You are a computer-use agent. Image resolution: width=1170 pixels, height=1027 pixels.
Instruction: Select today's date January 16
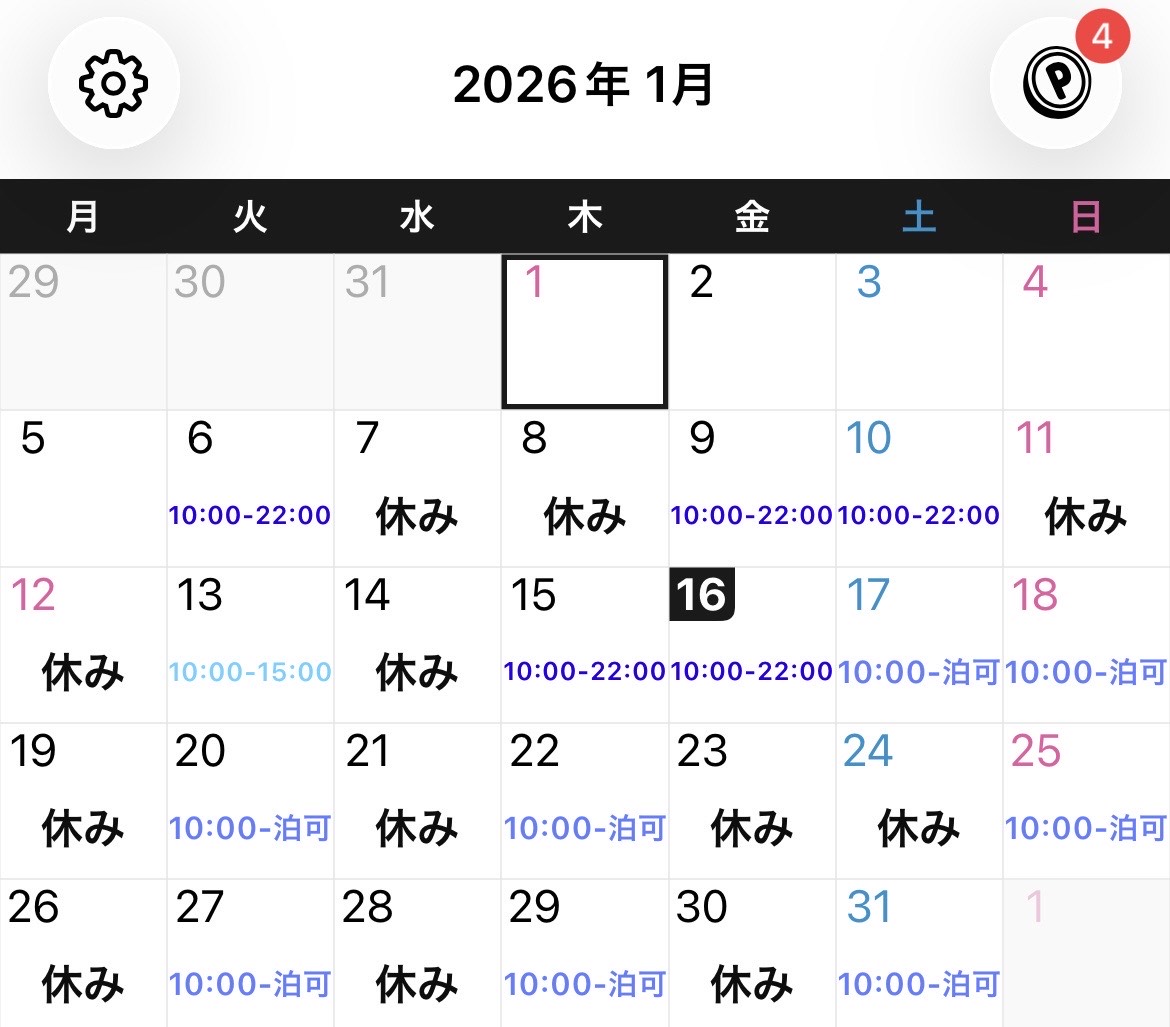(752, 645)
